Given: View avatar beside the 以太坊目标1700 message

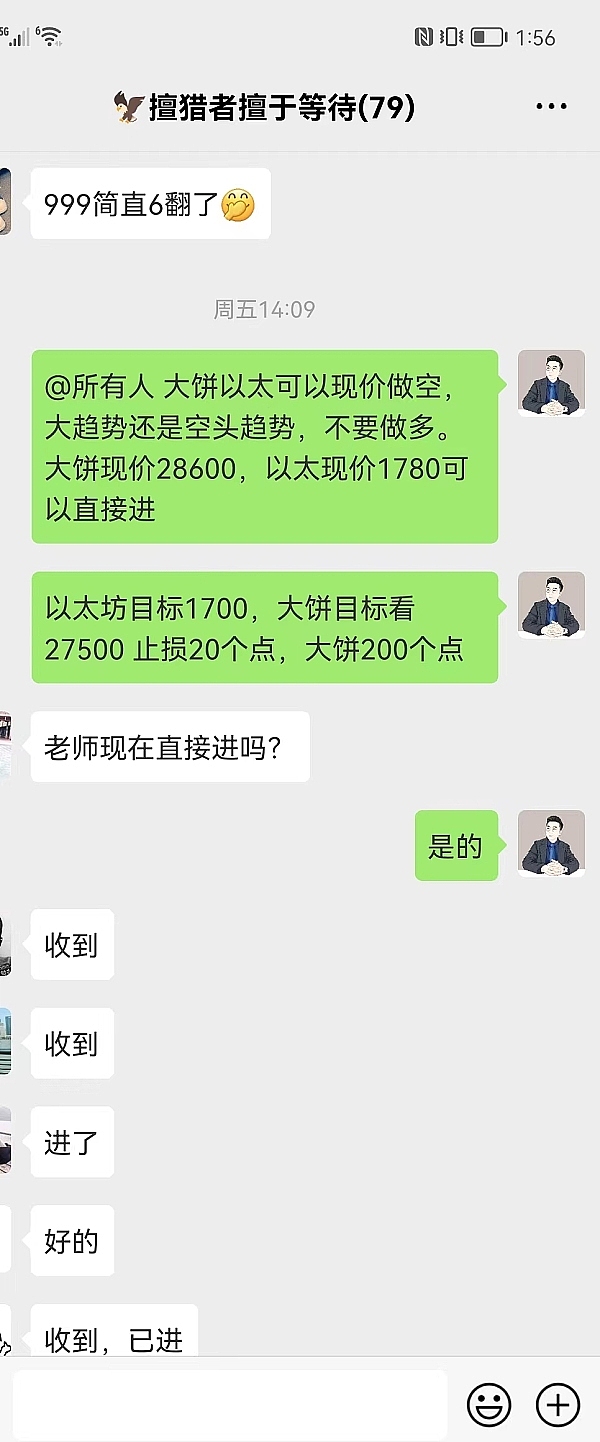Looking at the screenshot, I should (551, 605).
